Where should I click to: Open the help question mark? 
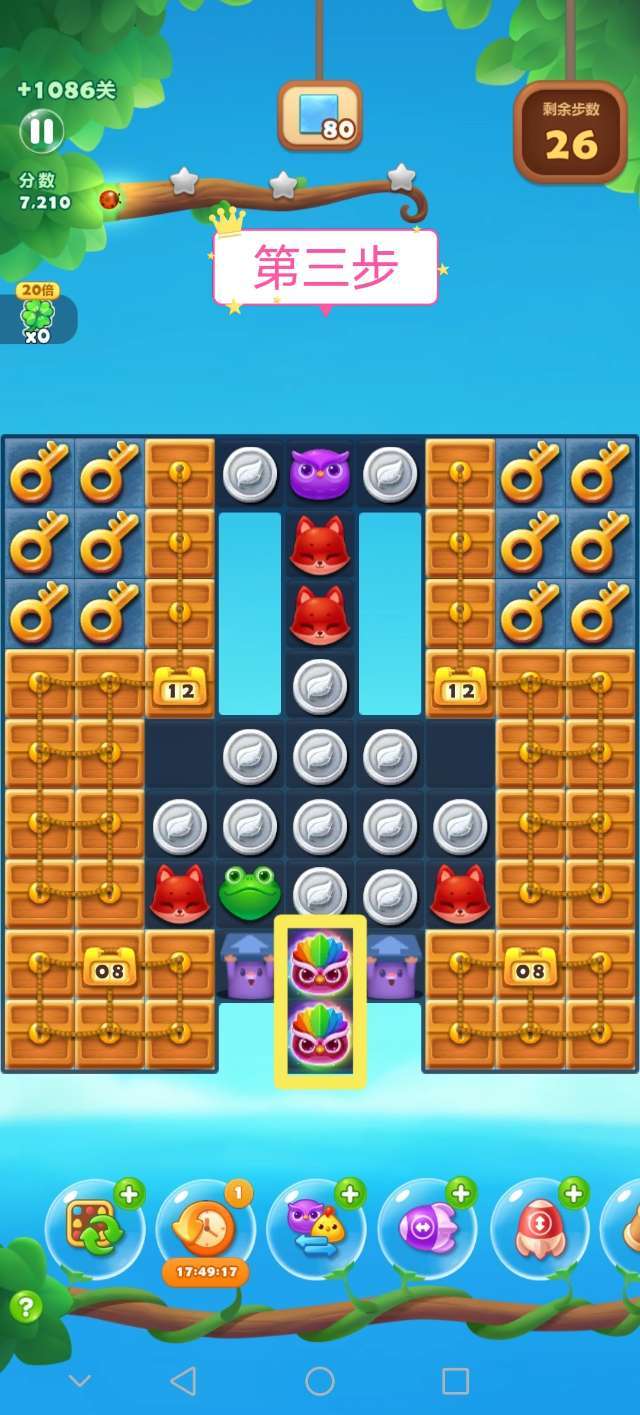click(26, 1306)
